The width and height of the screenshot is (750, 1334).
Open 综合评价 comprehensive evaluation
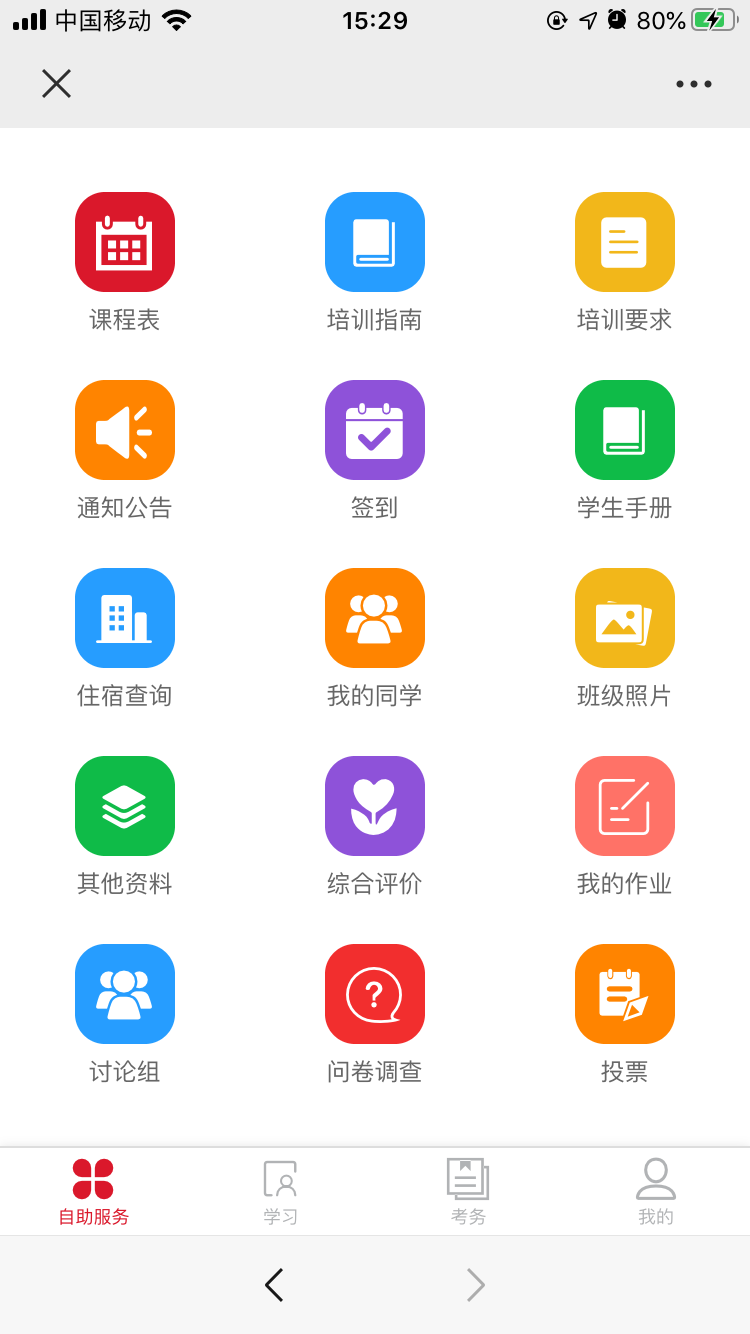click(x=375, y=807)
